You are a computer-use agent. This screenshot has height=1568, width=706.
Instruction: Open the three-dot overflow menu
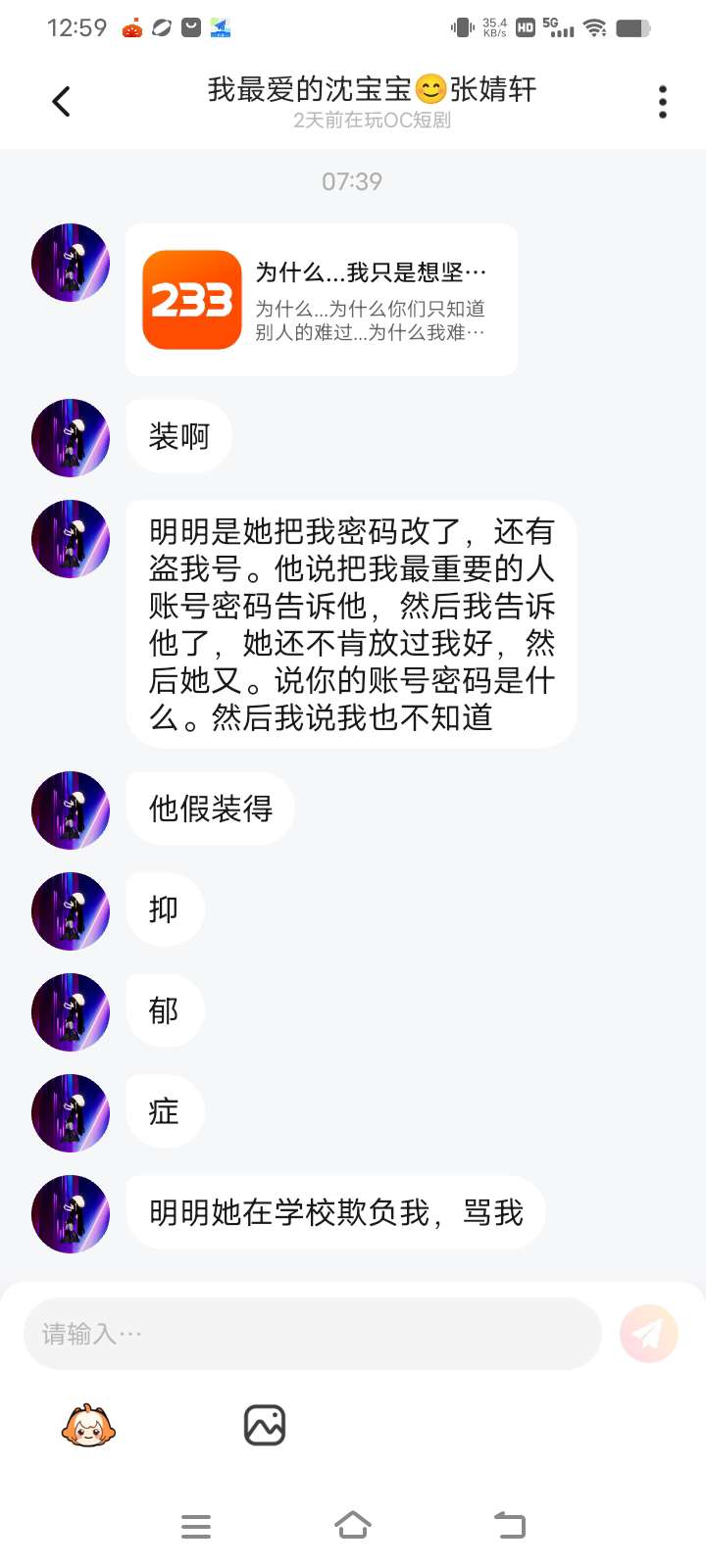pyautogui.click(x=663, y=101)
